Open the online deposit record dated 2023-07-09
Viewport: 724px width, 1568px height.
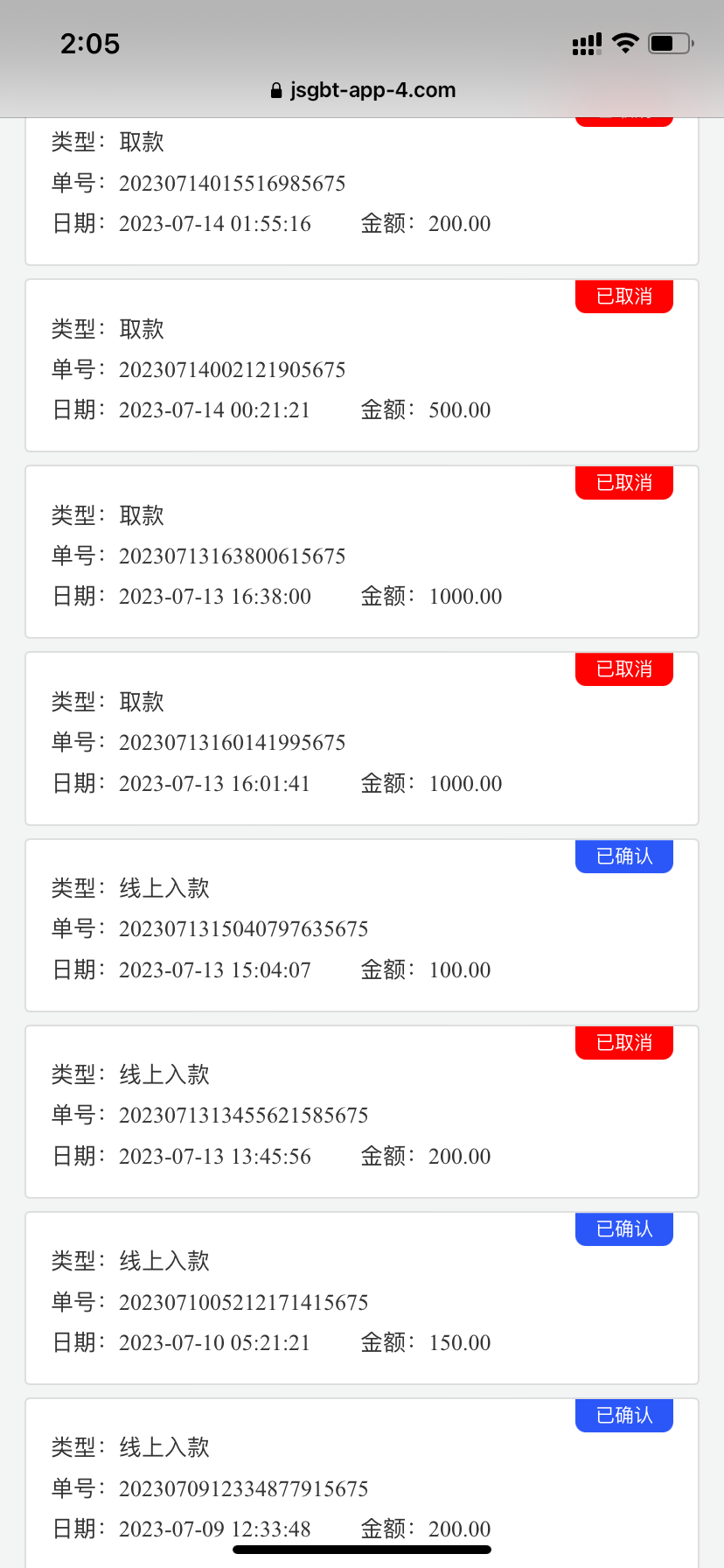[x=362, y=1485]
